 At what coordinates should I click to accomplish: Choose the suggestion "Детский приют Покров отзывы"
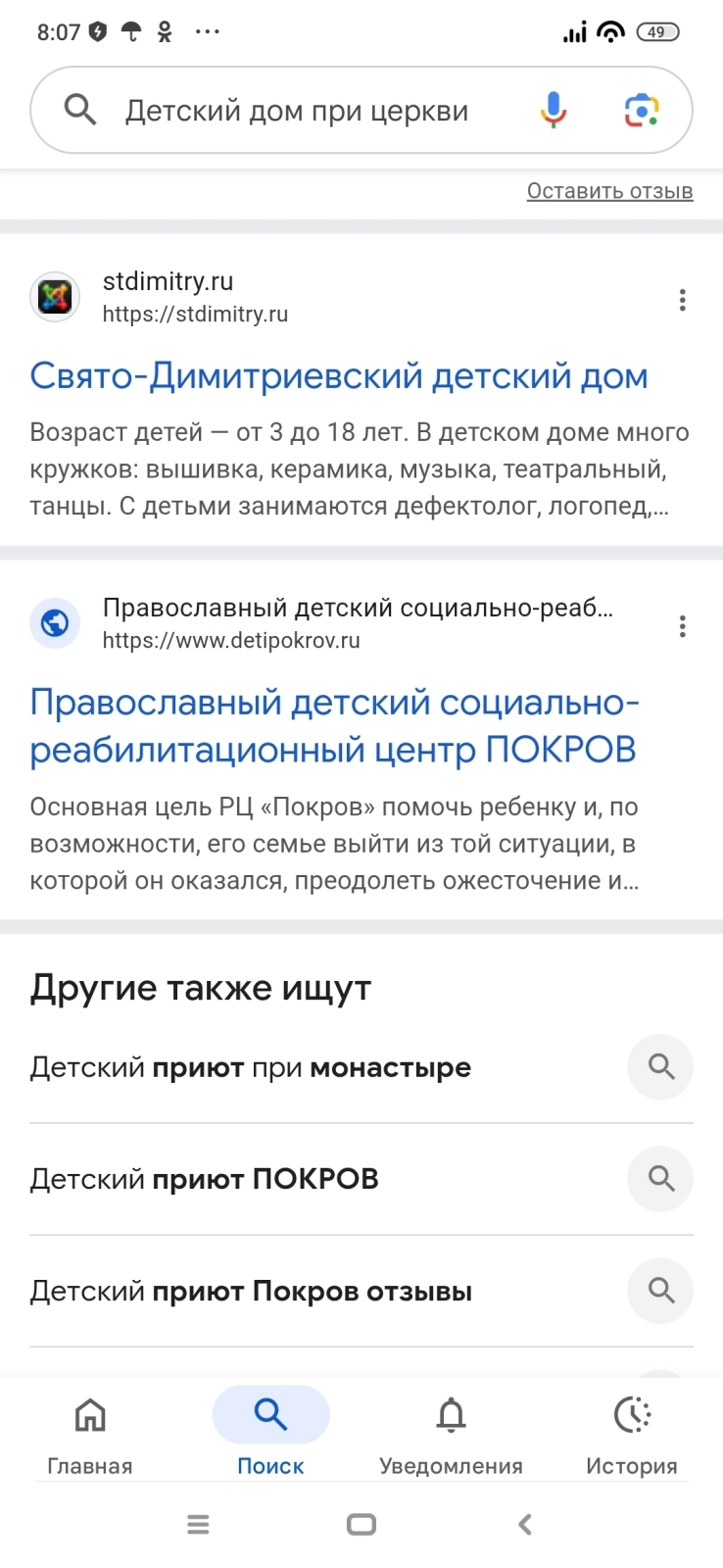[x=251, y=1291]
